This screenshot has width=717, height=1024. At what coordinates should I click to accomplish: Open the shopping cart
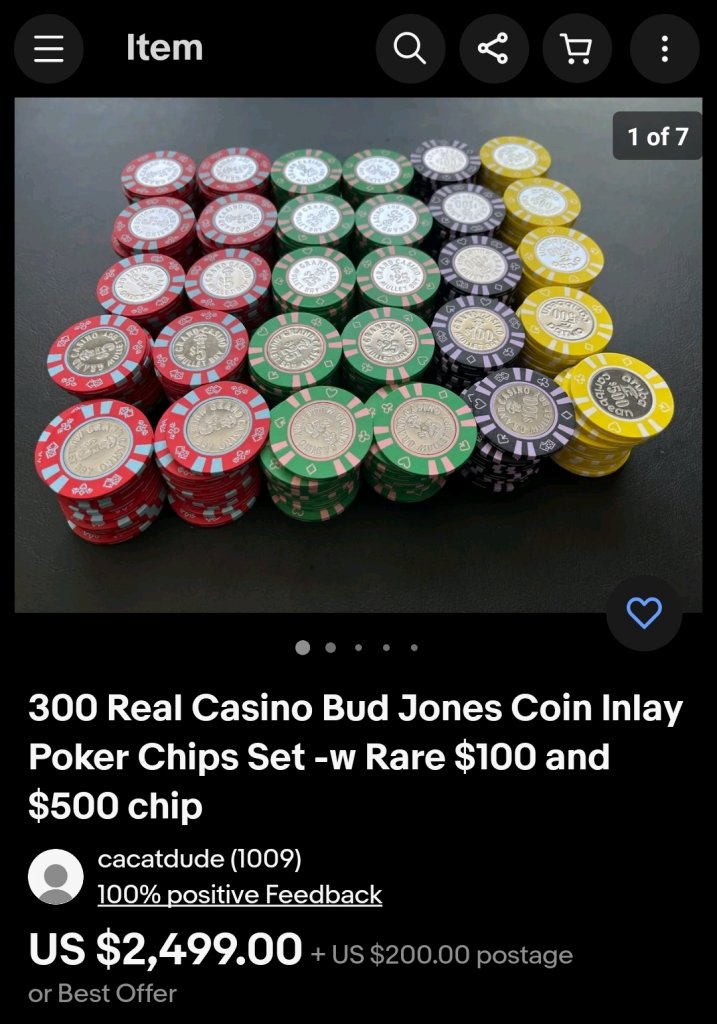tap(576, 48)
